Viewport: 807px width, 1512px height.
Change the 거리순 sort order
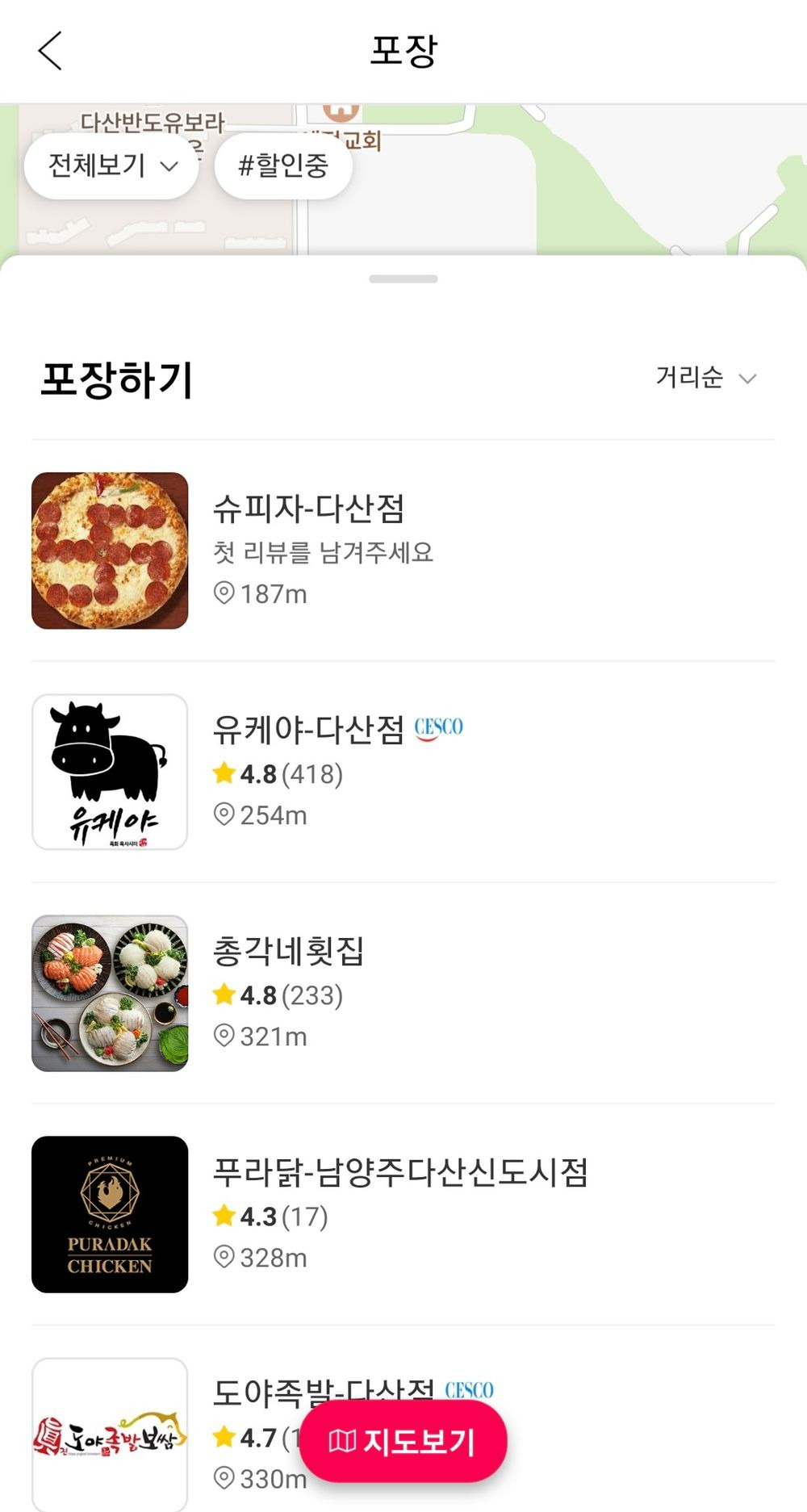pyautogui.click(x=705, y=377)
